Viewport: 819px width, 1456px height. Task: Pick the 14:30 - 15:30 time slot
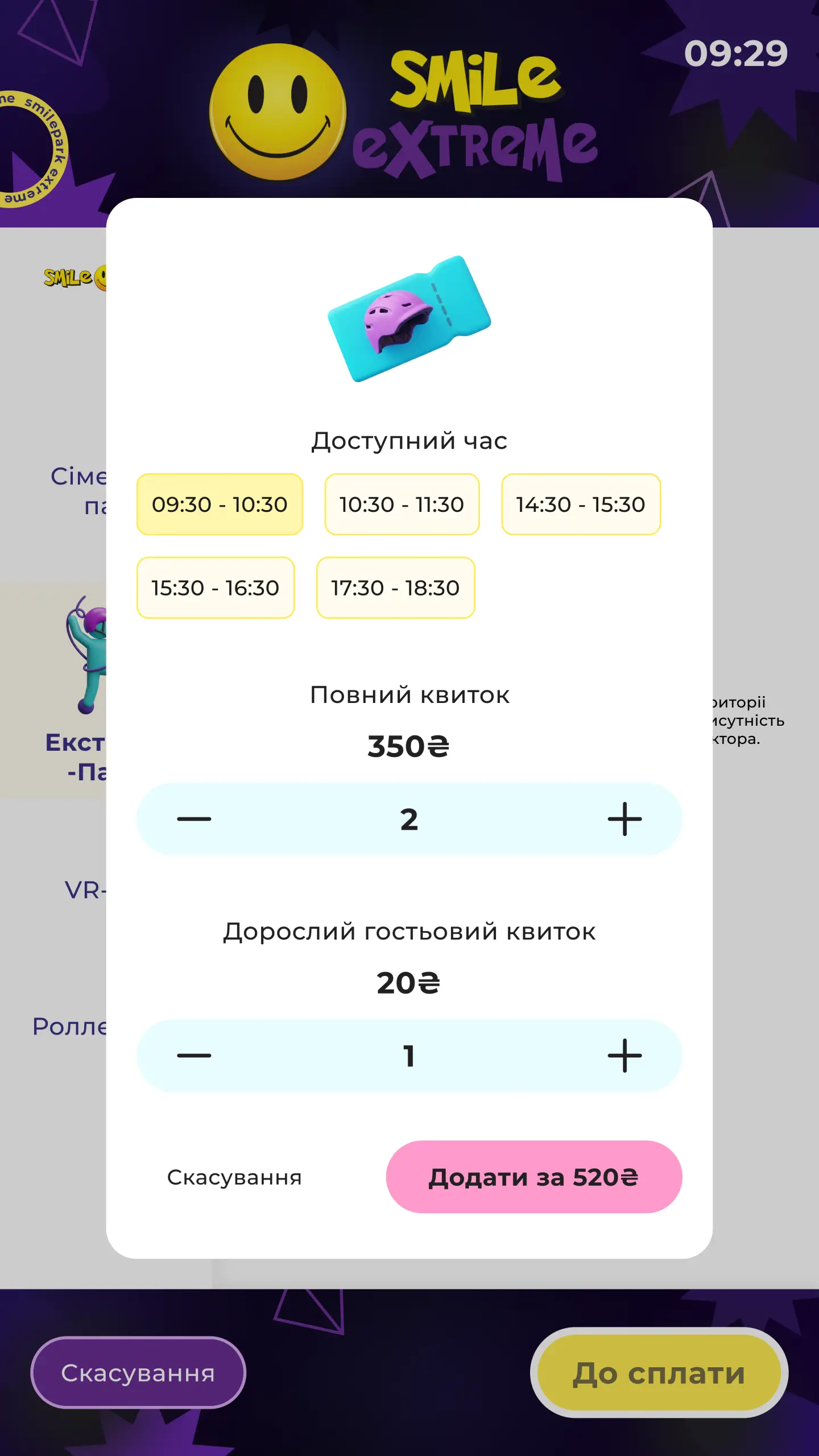point(581,504)
